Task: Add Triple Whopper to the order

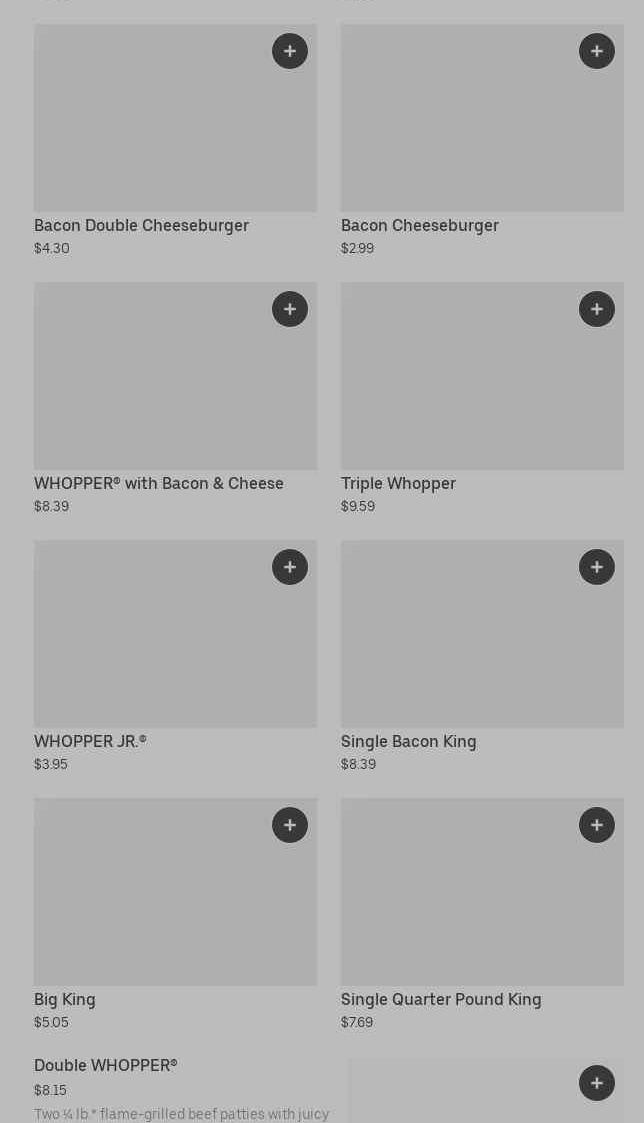Action: point(597,309)
